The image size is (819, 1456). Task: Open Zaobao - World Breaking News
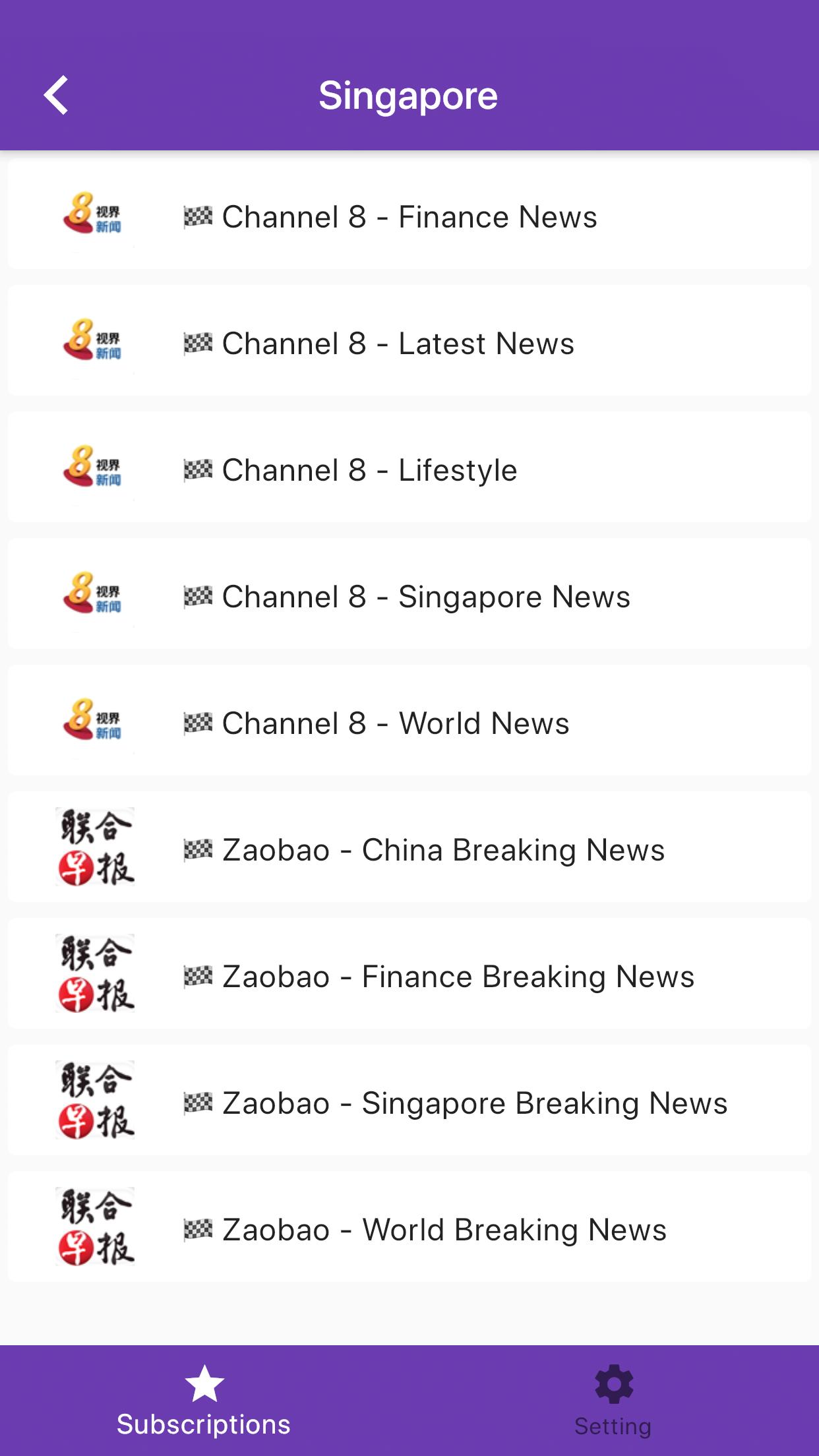pos(409,1229)
